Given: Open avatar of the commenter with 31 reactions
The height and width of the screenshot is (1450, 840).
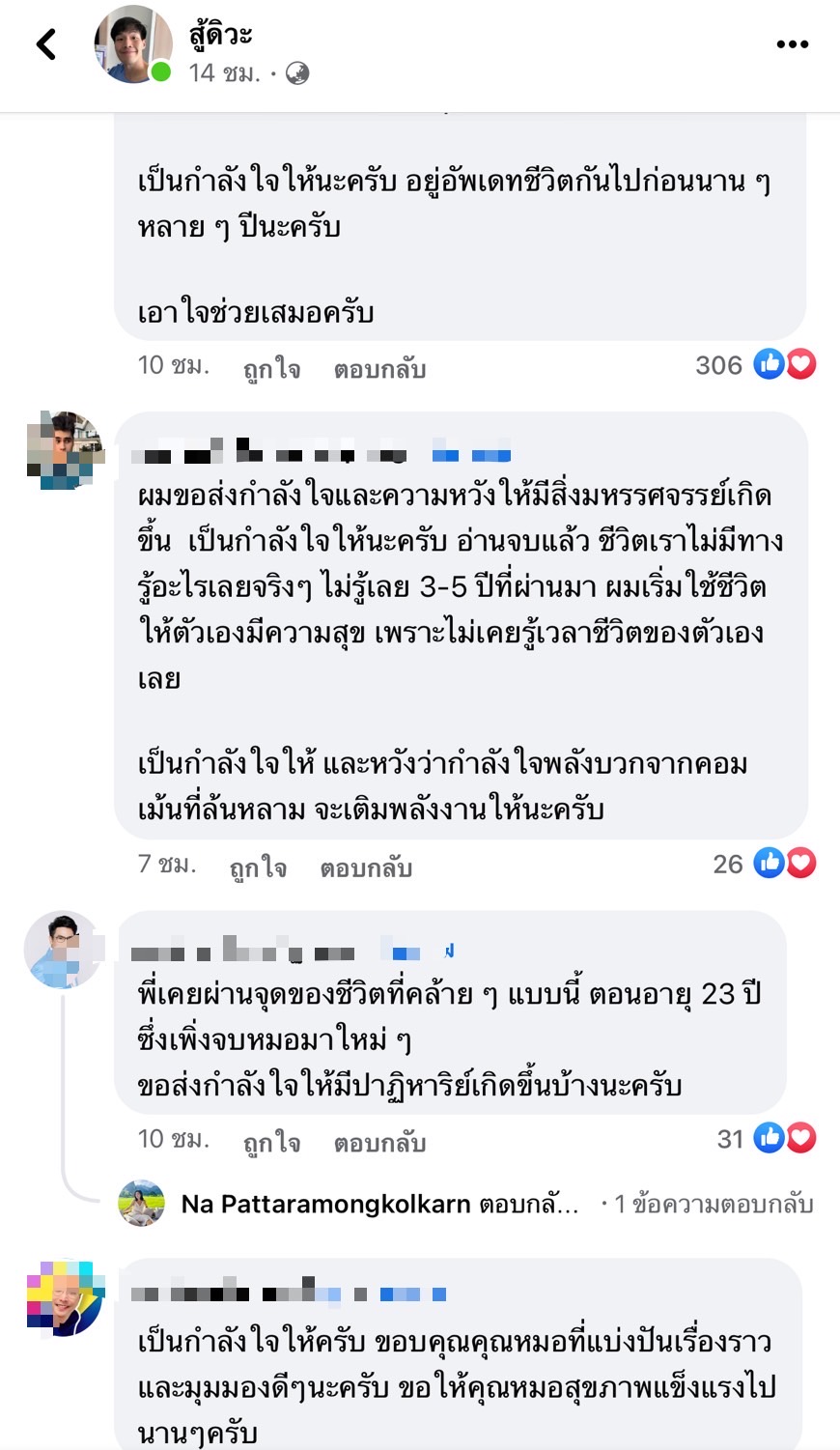Looking at the screenshot, I should point(63,950).
